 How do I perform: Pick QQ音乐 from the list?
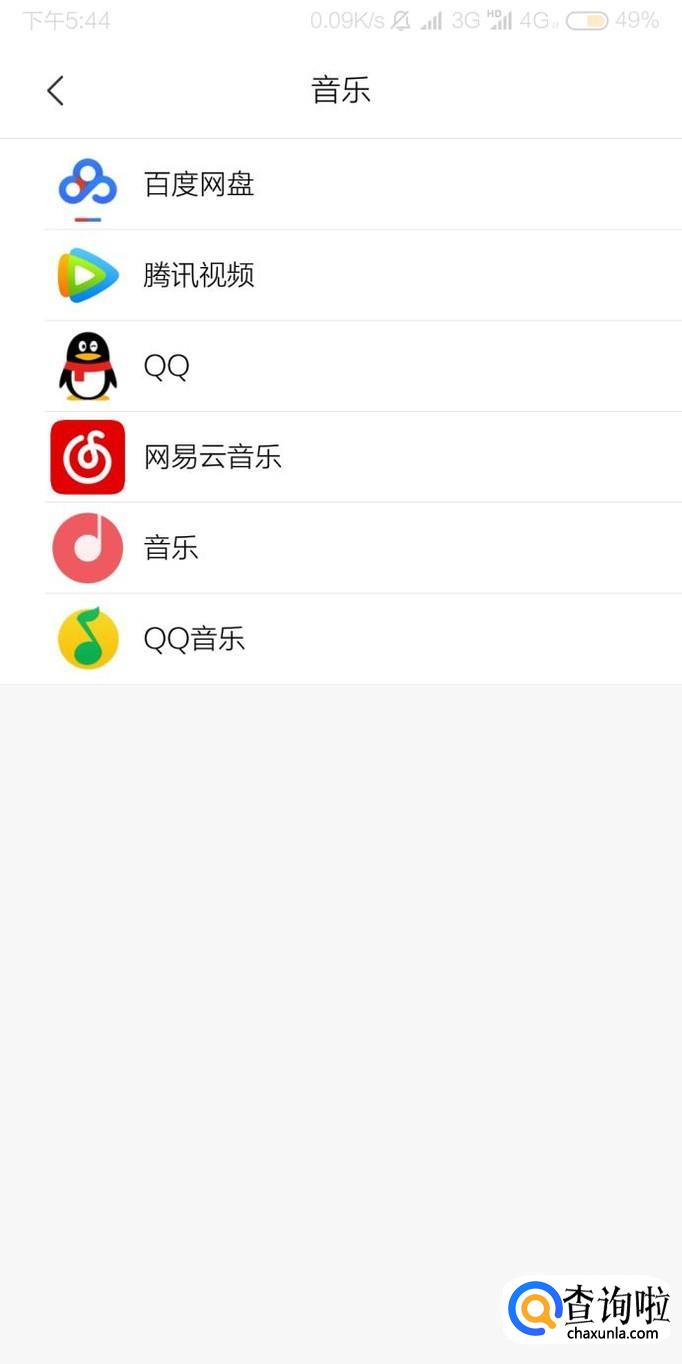(194, 639)
